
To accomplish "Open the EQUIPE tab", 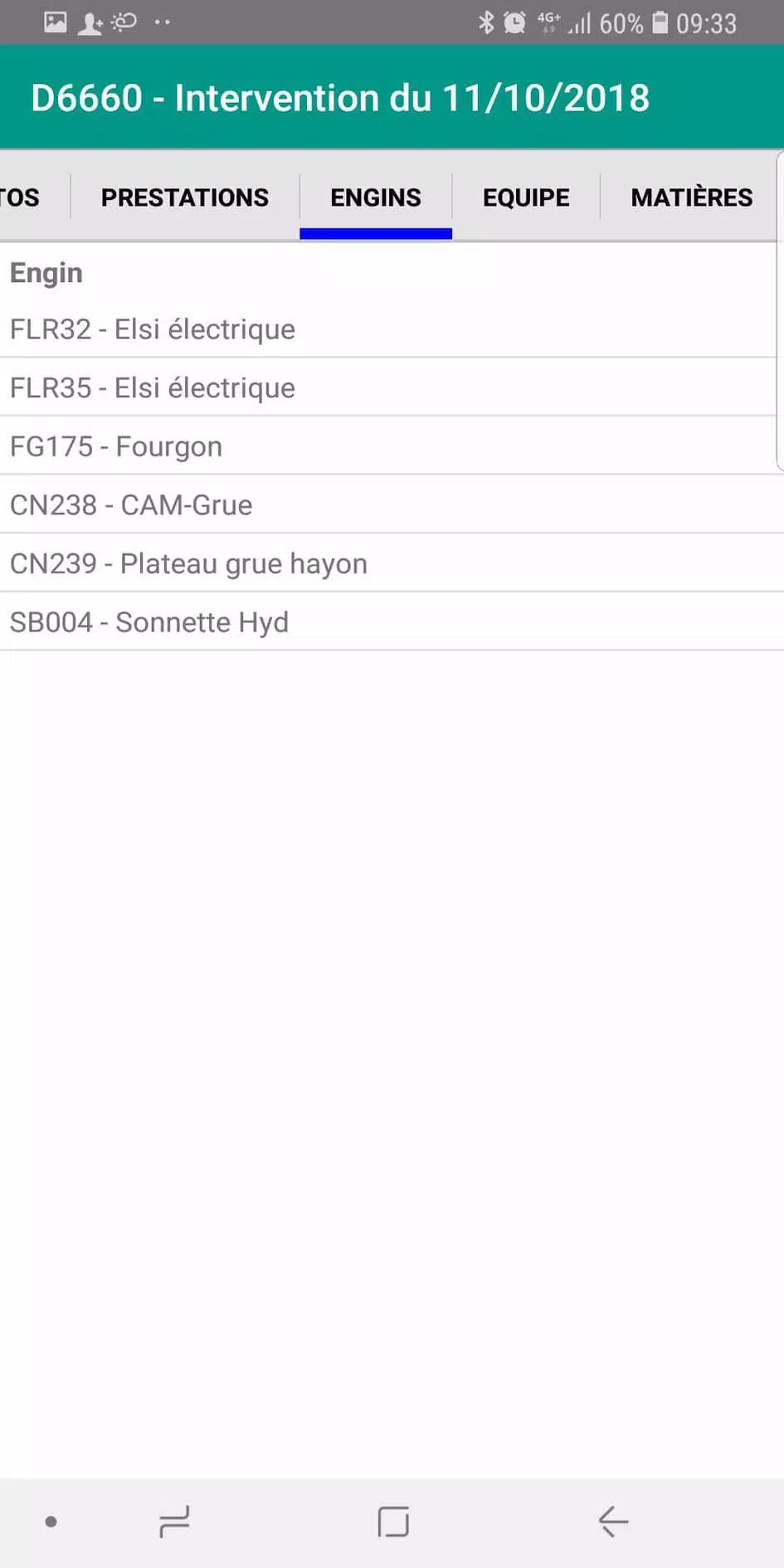I will [x=526, y=197].
